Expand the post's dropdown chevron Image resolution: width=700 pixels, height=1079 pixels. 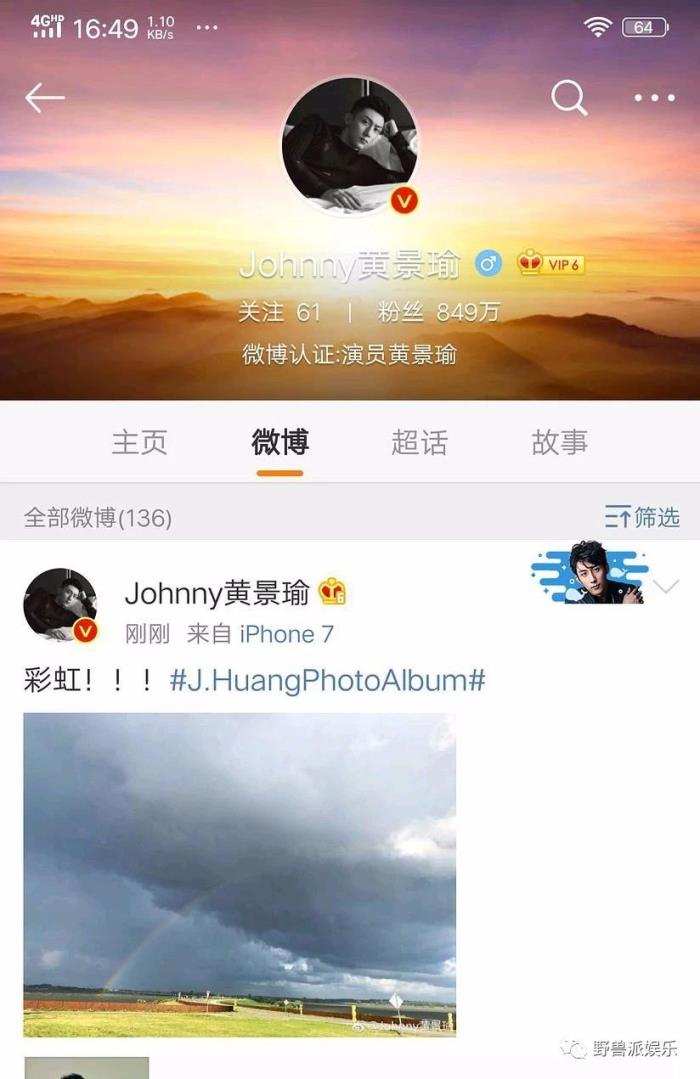click(667, 587)
